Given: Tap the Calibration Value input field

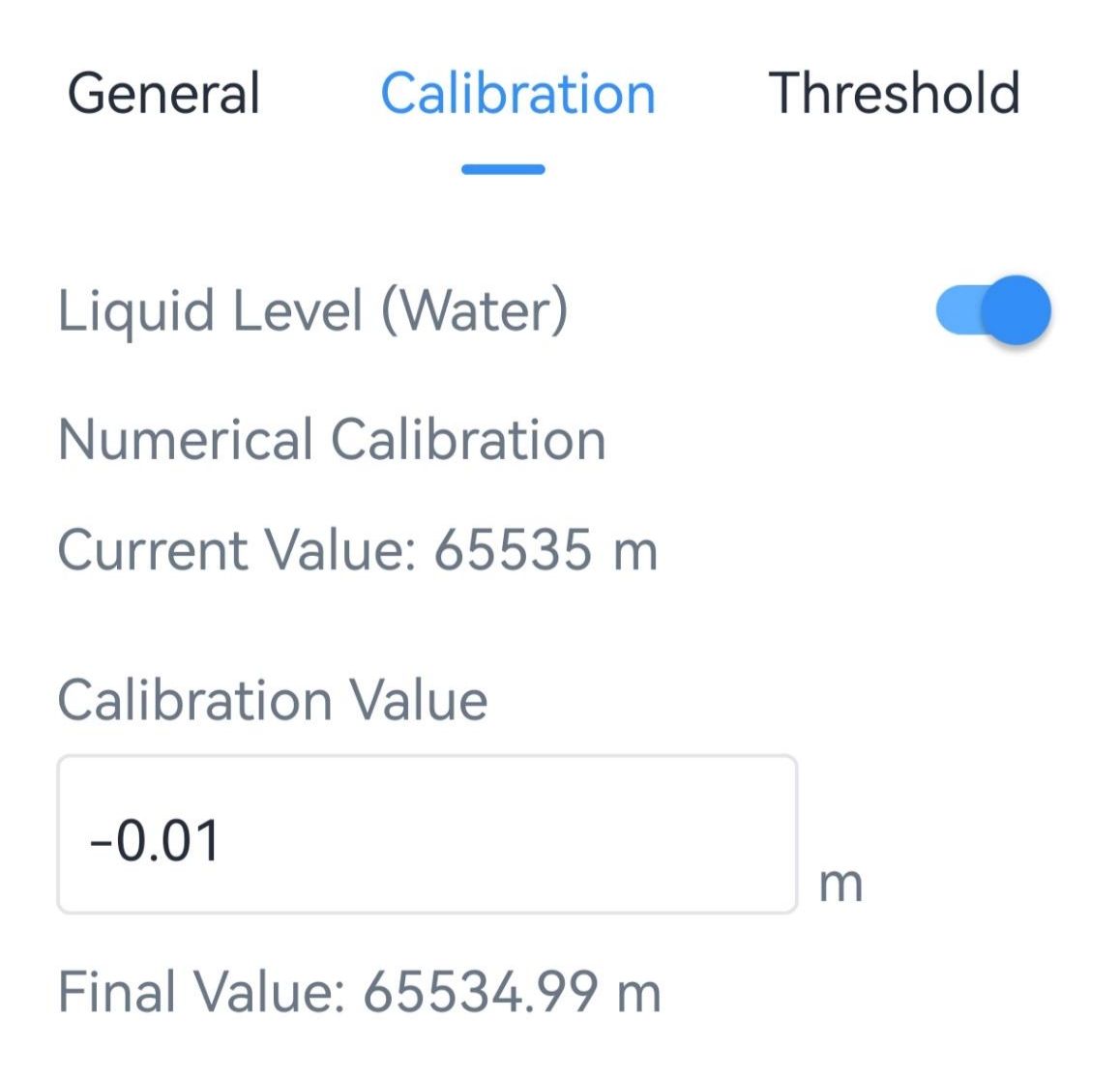Looking at the screenshot, I should pos(427,835).
